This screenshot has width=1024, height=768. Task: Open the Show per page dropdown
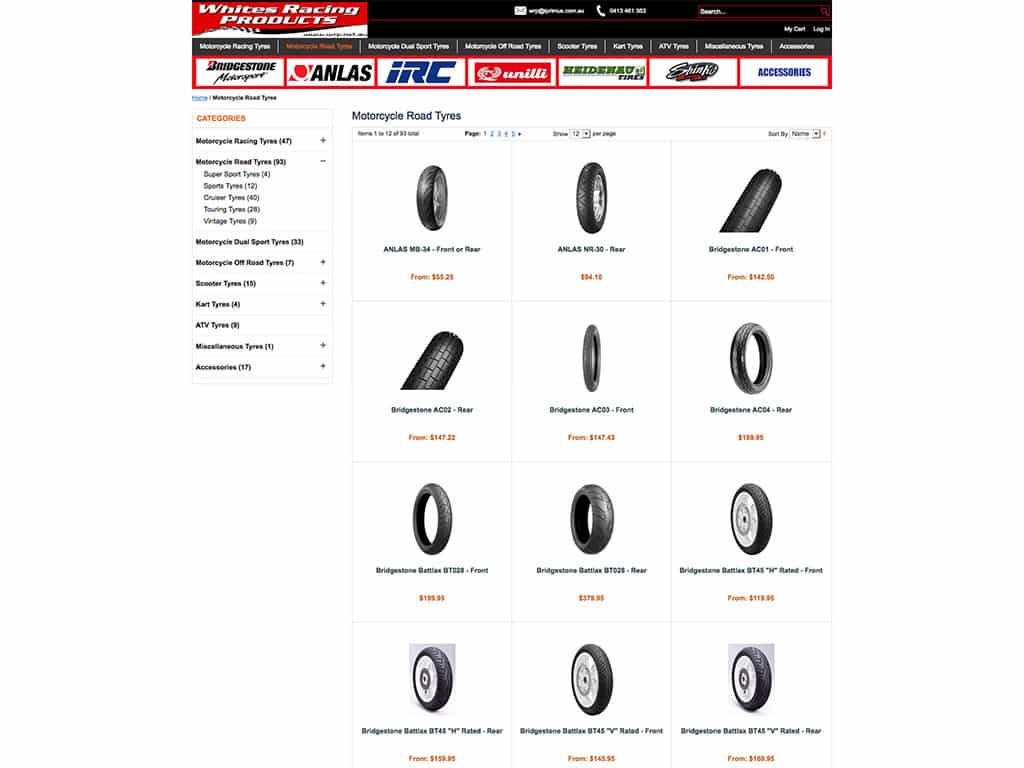click(580, 133)
